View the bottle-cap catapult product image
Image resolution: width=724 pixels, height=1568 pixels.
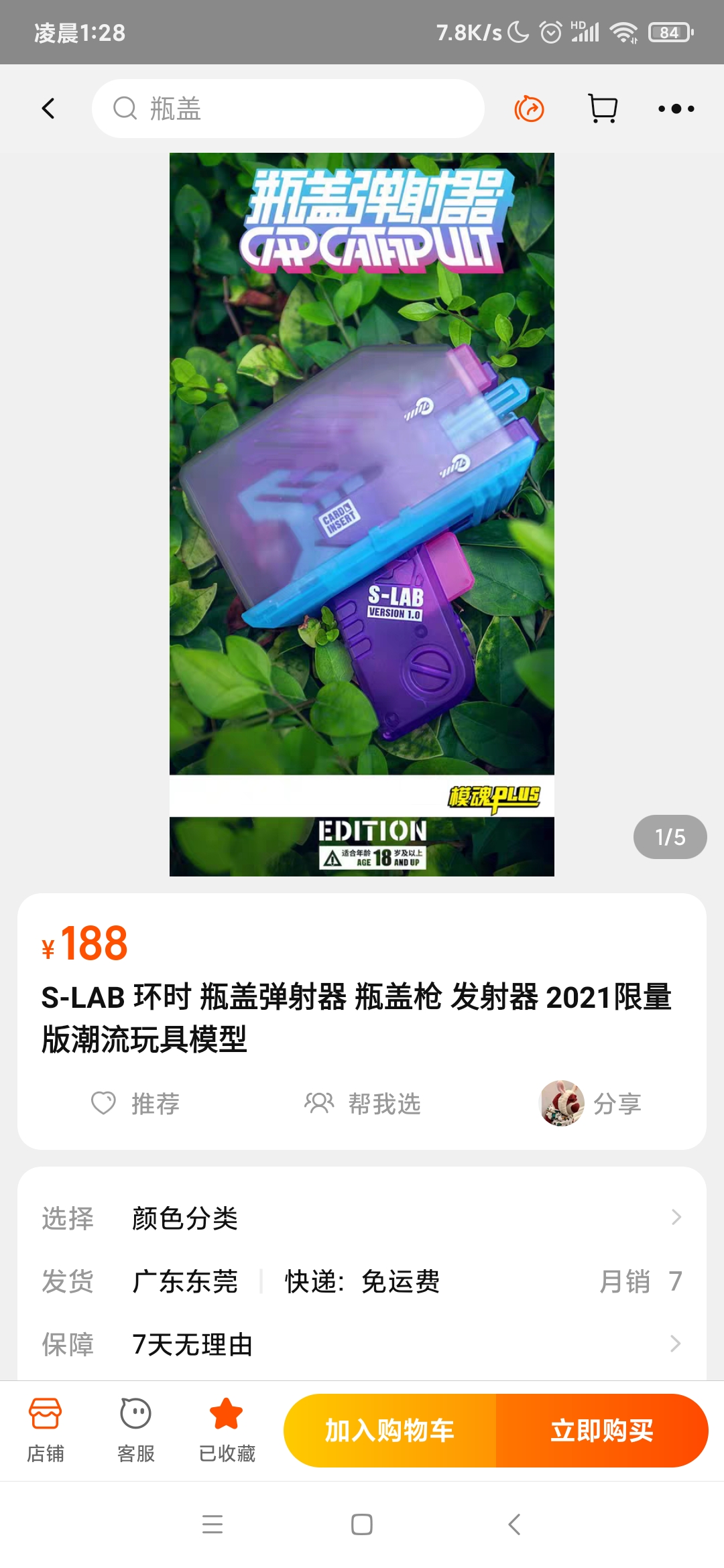pos(362,514)
